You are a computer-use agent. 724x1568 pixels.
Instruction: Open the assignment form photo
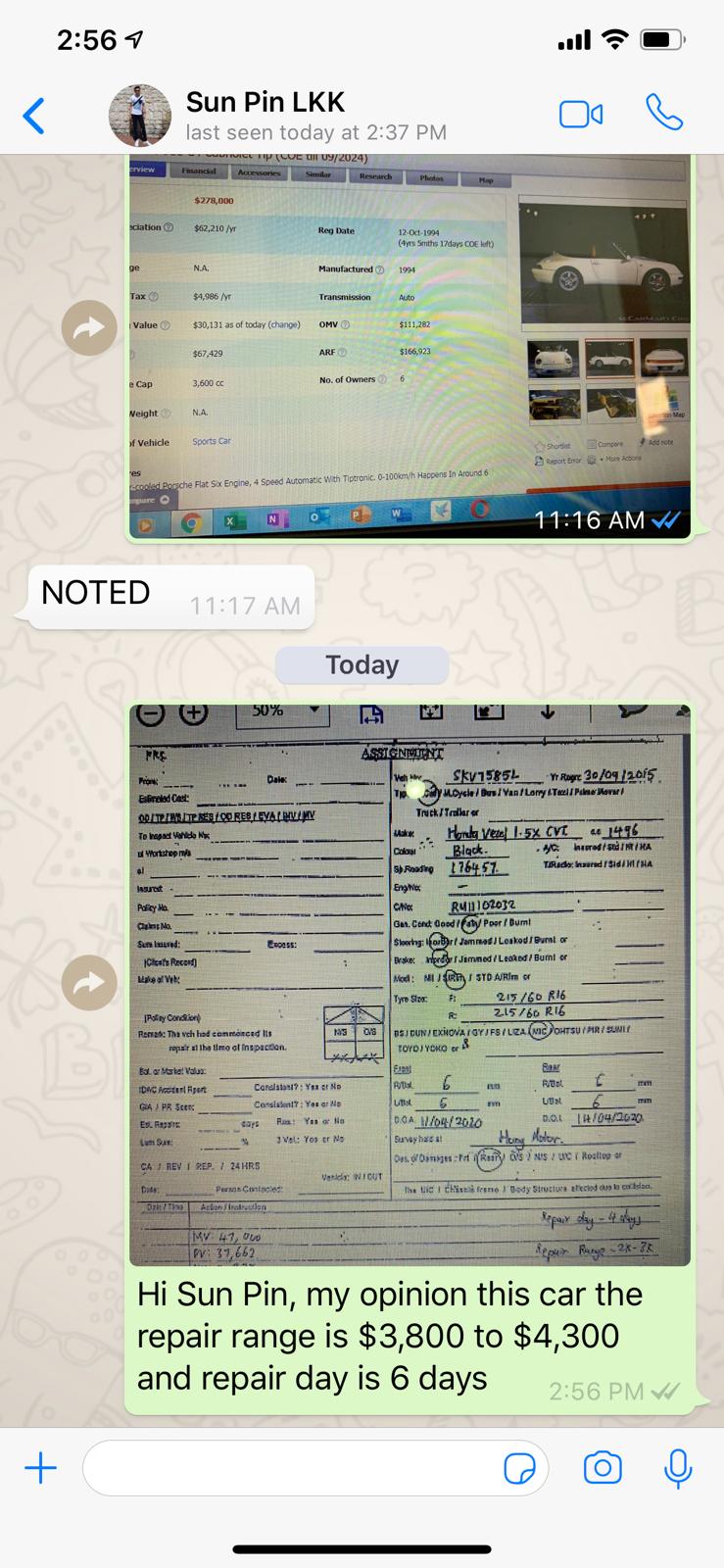coord(410,985)
